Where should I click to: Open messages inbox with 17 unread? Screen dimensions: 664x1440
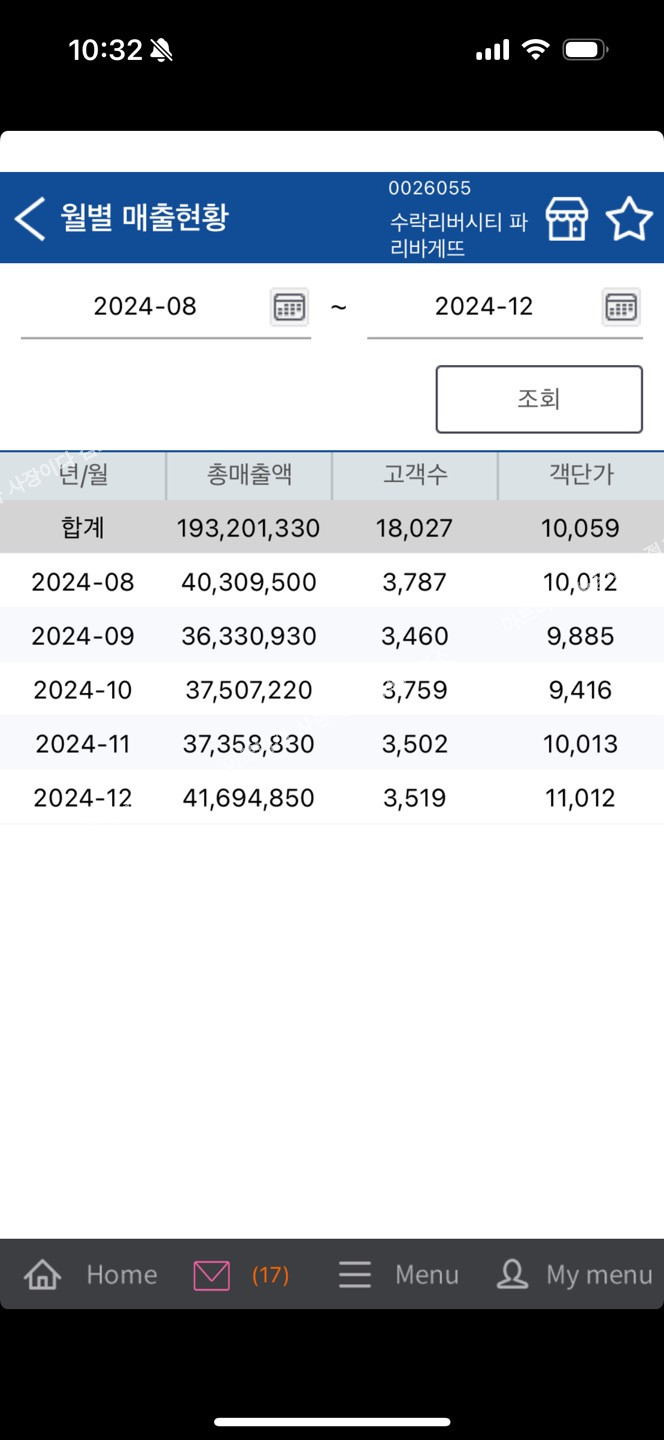[x=240, y=1274]
